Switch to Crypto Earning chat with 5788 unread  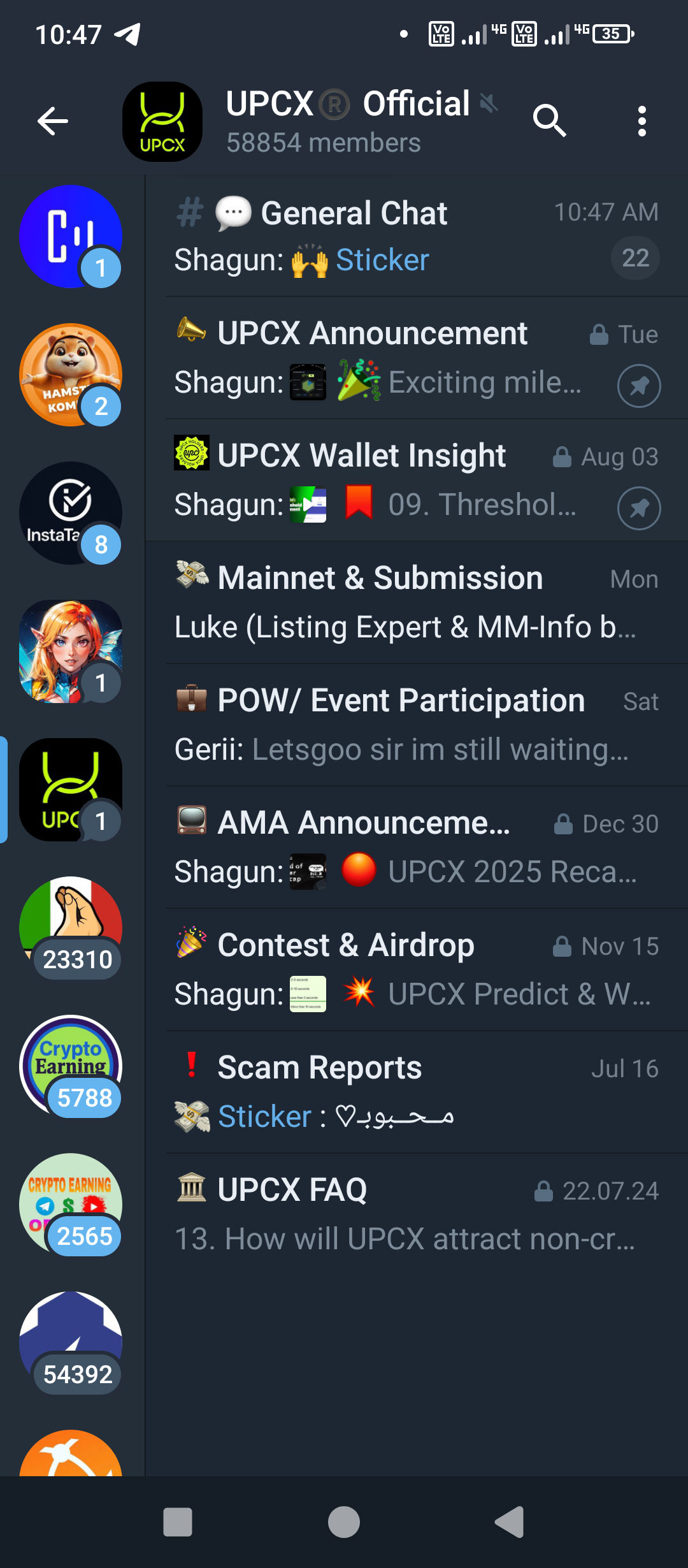[70, 1066]
